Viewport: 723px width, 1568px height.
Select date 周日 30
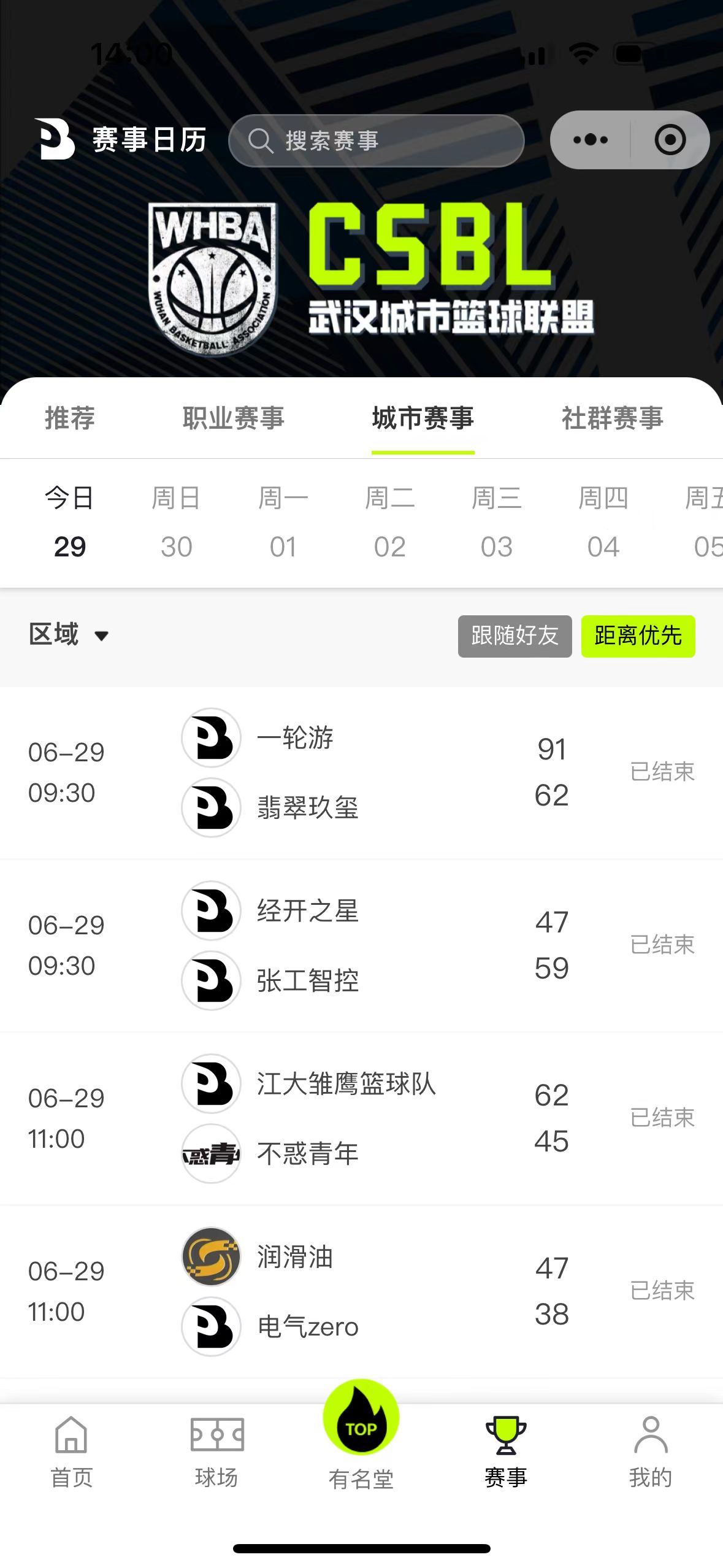pyautogui.click(x=176, y=522)
